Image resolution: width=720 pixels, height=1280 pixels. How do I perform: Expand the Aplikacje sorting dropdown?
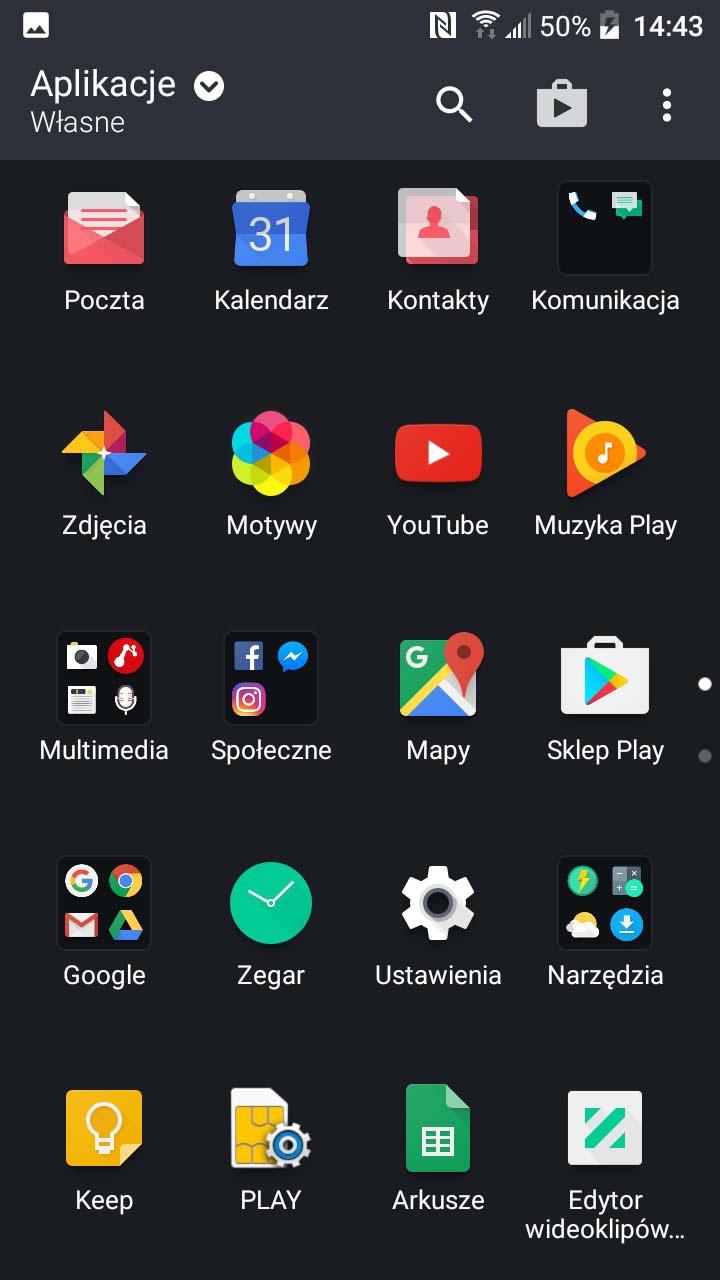(x=209, y=87)
